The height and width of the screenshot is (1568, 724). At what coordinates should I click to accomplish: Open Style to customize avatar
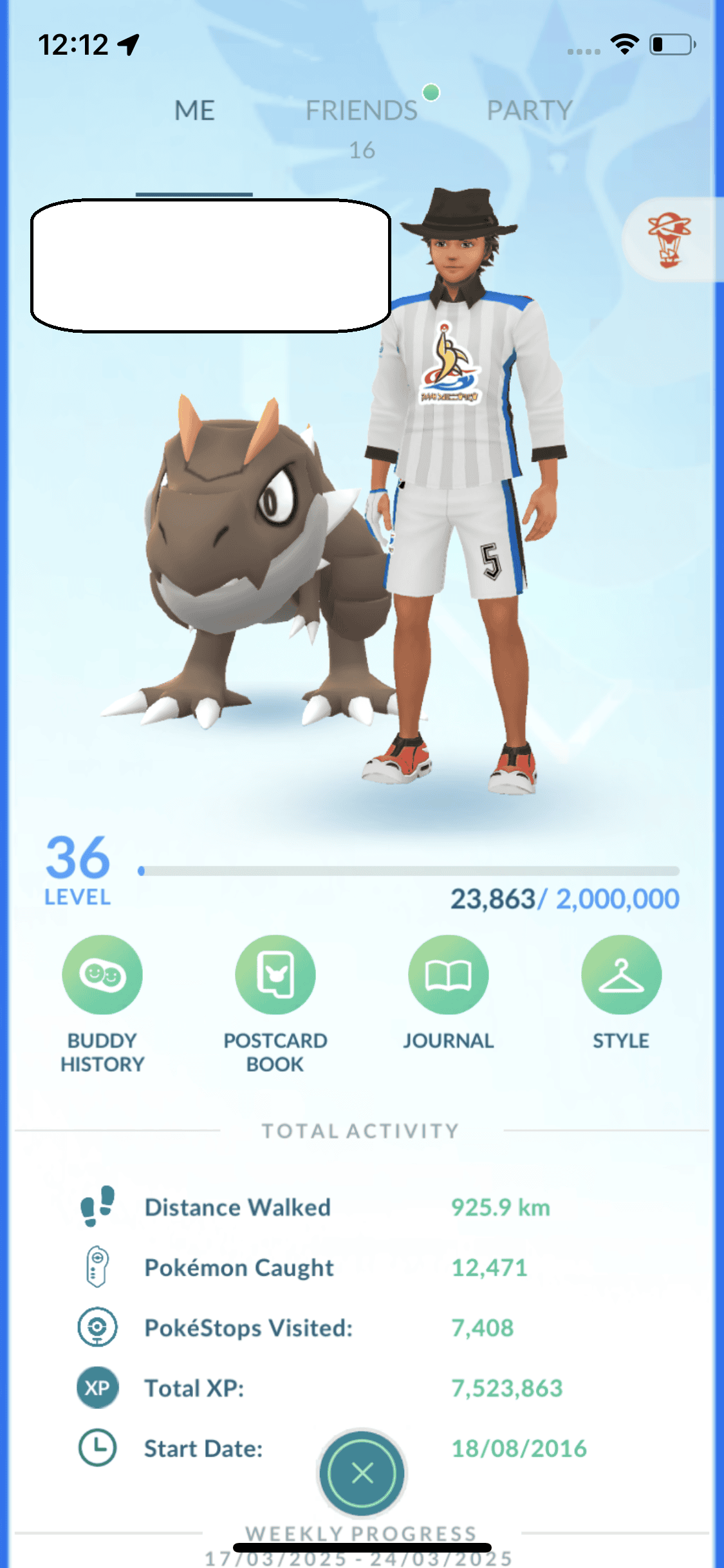pos(620,975)
